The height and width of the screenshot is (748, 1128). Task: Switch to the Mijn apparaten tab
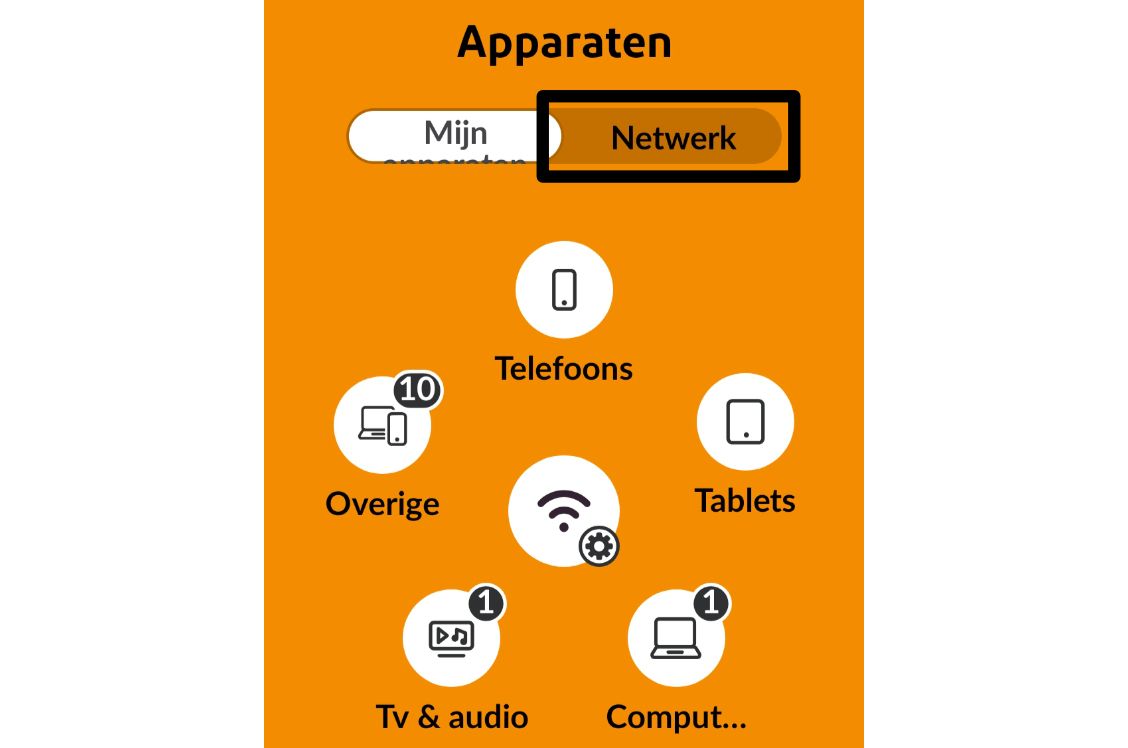point(455,136)
